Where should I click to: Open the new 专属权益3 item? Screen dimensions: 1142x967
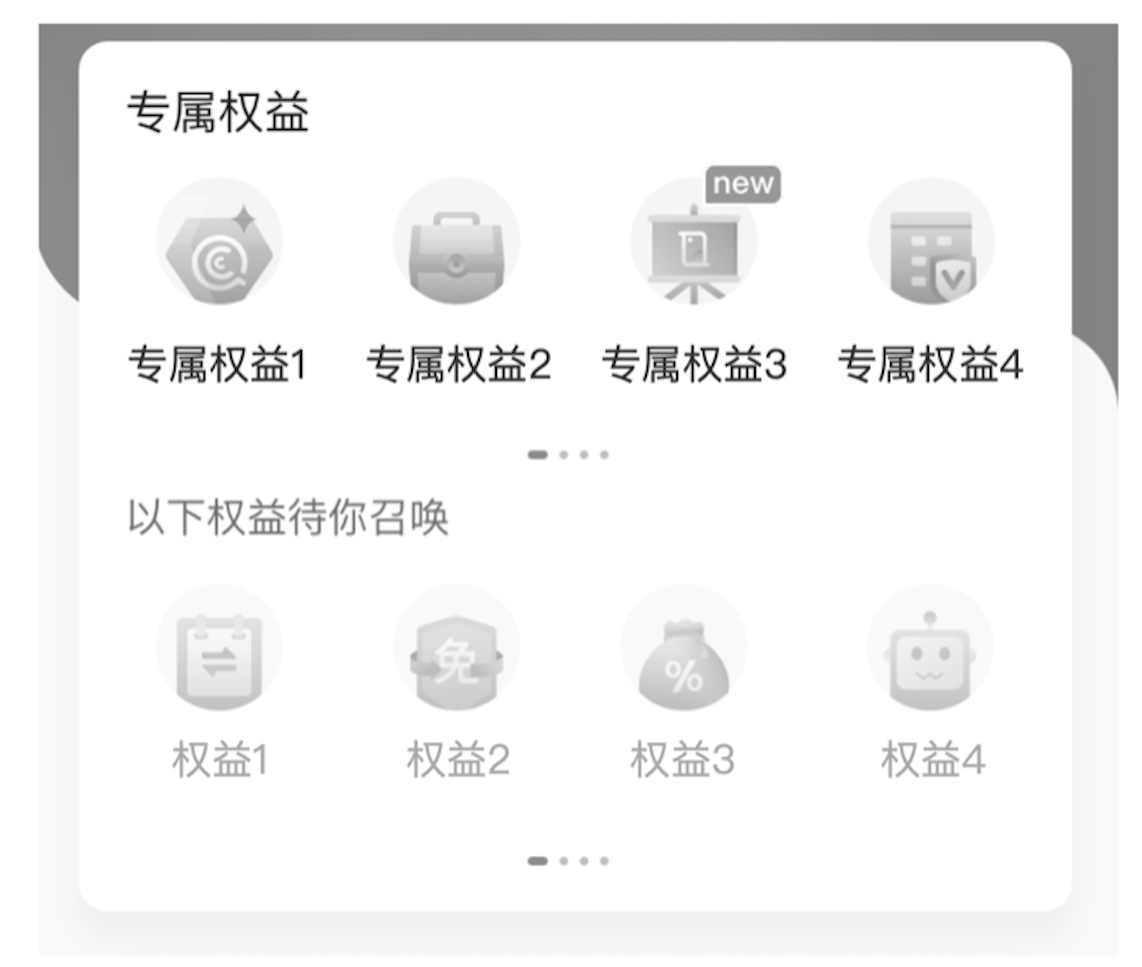(693, 244)
